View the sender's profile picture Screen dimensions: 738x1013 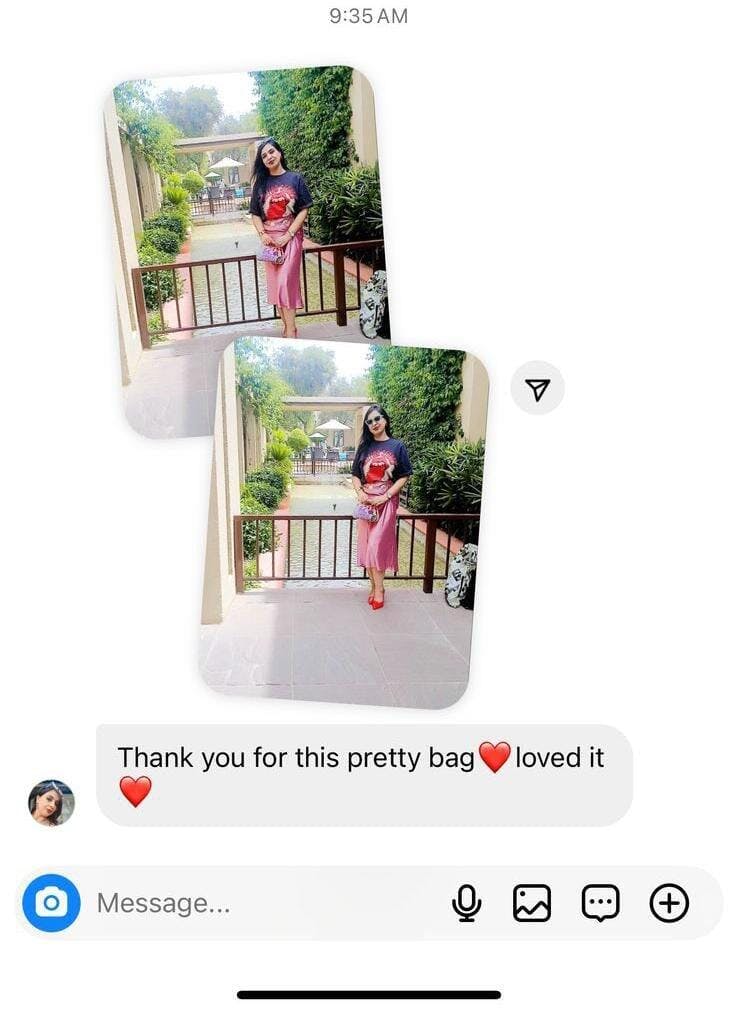point(51,802)
